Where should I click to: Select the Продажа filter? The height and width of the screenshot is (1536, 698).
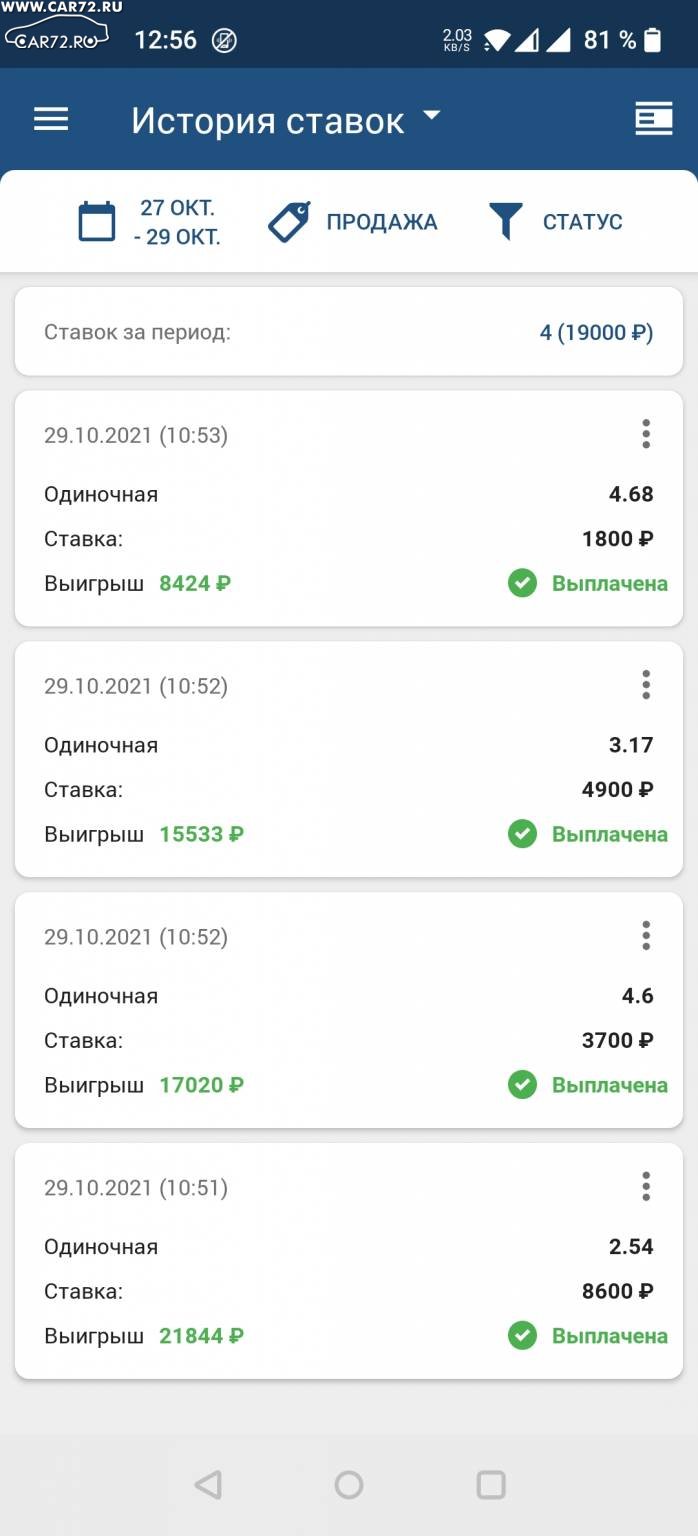[353, 222]
